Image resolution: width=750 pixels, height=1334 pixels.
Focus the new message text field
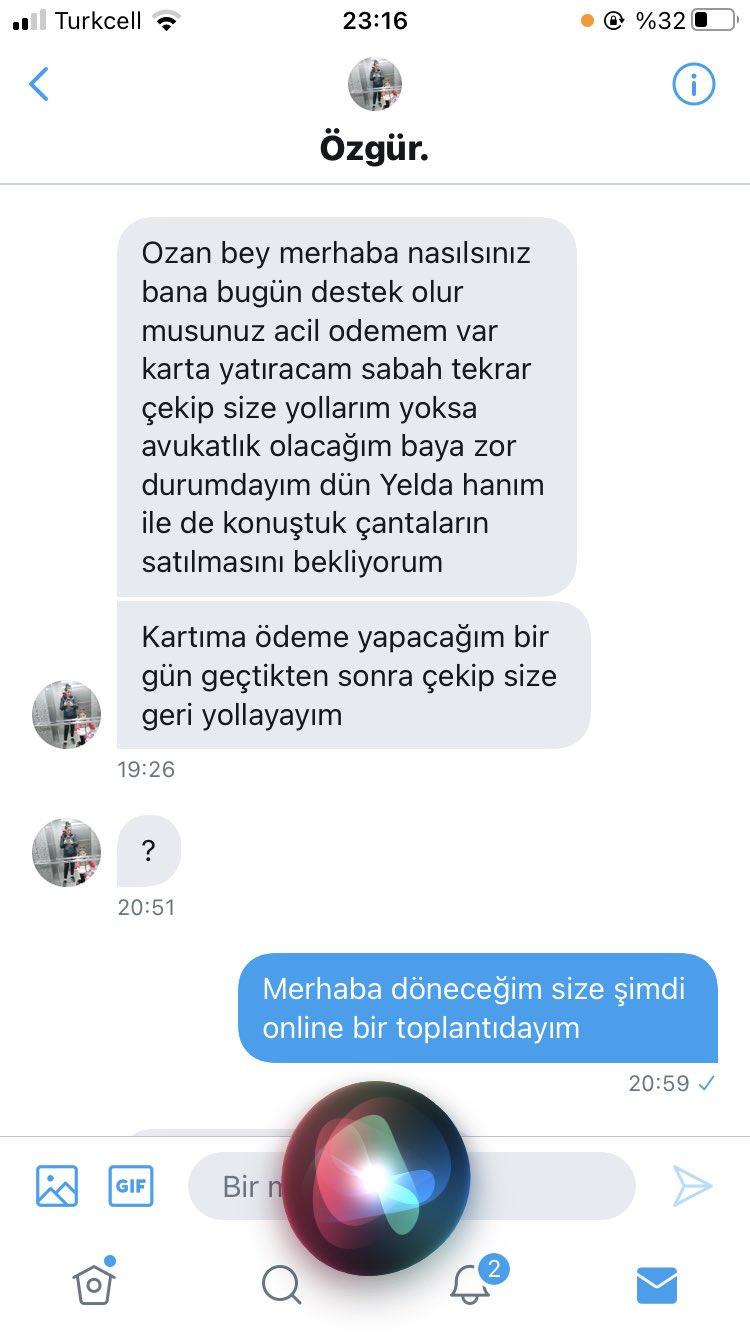coord(411,1186)
